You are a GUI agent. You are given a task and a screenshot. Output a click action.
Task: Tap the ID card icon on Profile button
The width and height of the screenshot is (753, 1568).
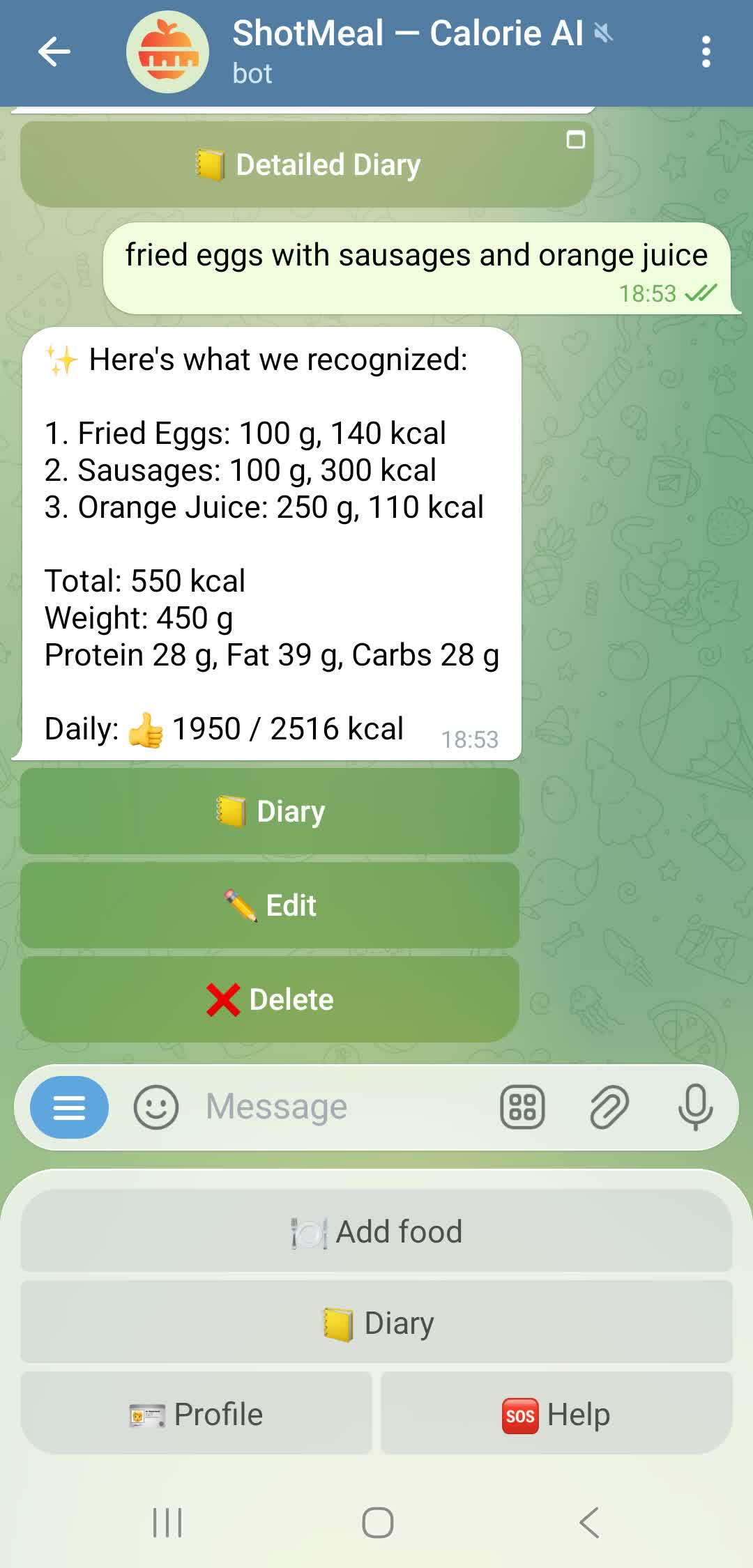click(x=144, y=1414)
